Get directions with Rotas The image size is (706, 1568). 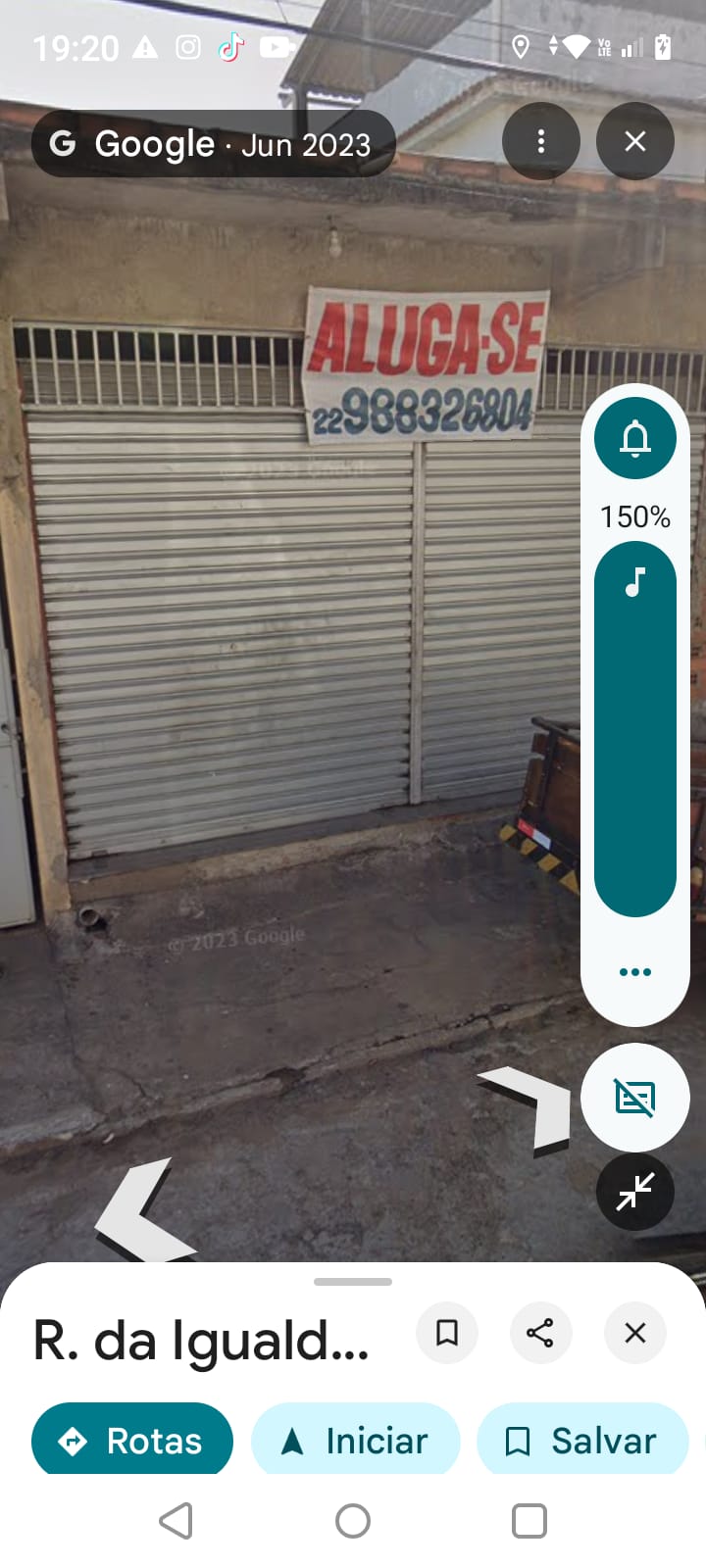click(132, 1441)
